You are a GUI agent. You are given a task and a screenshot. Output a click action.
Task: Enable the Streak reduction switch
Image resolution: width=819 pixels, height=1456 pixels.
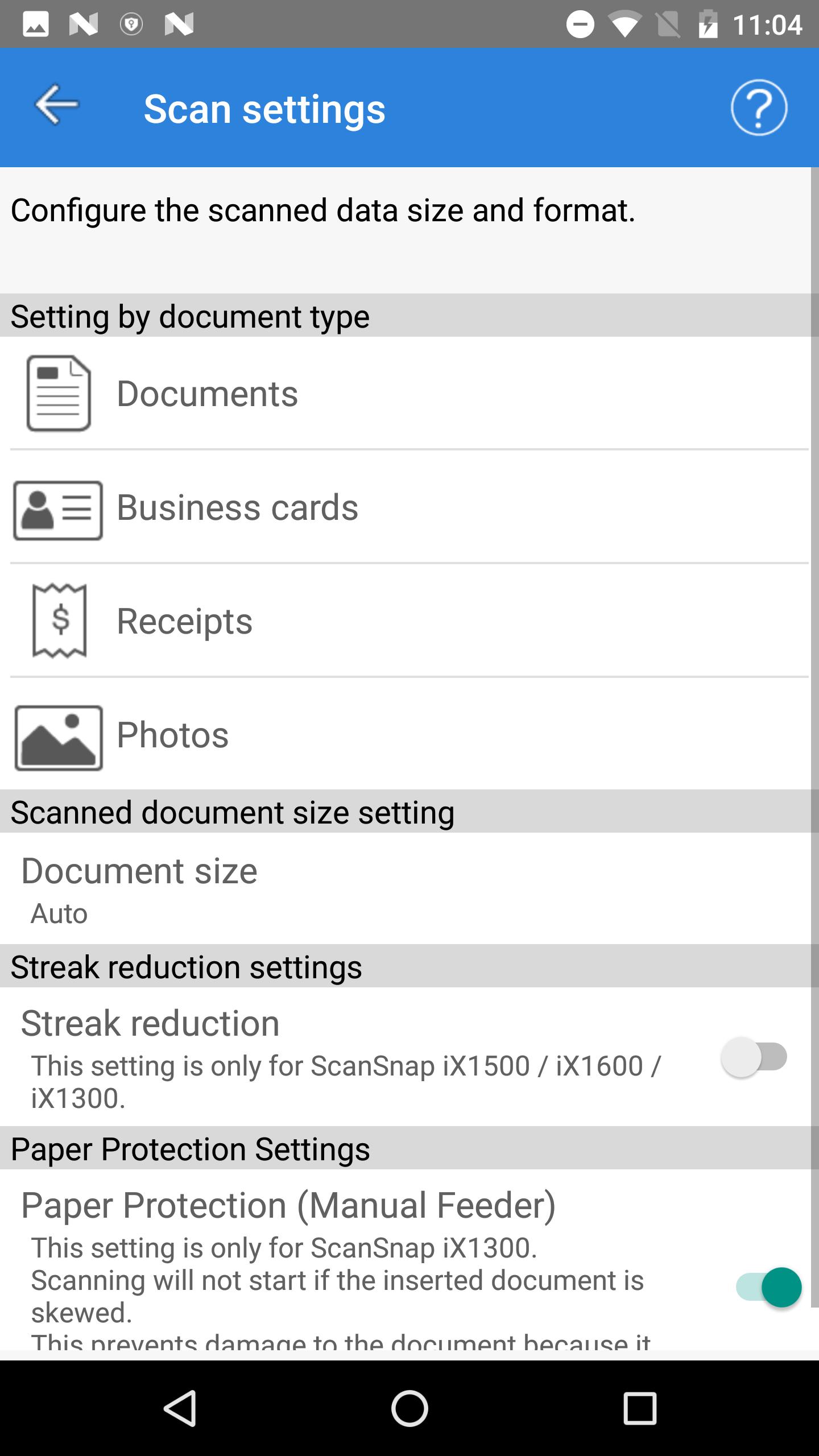[x=754, y=1057]
